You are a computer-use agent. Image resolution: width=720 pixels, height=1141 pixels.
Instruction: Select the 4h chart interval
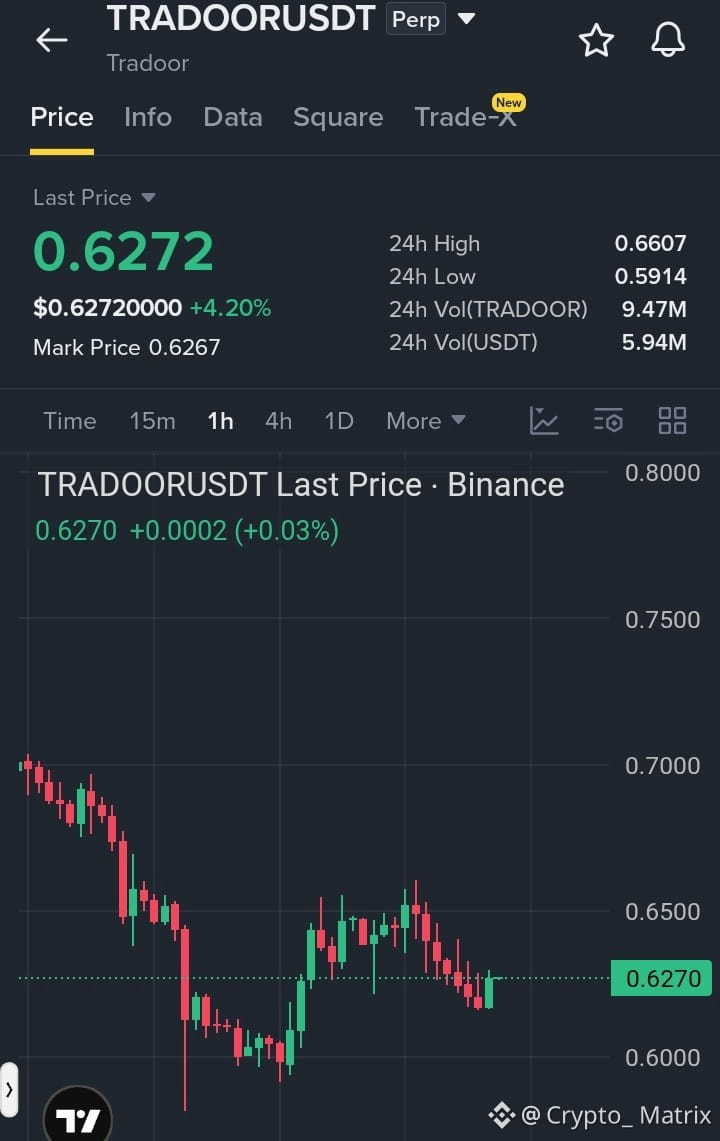(x=278, y=421)
